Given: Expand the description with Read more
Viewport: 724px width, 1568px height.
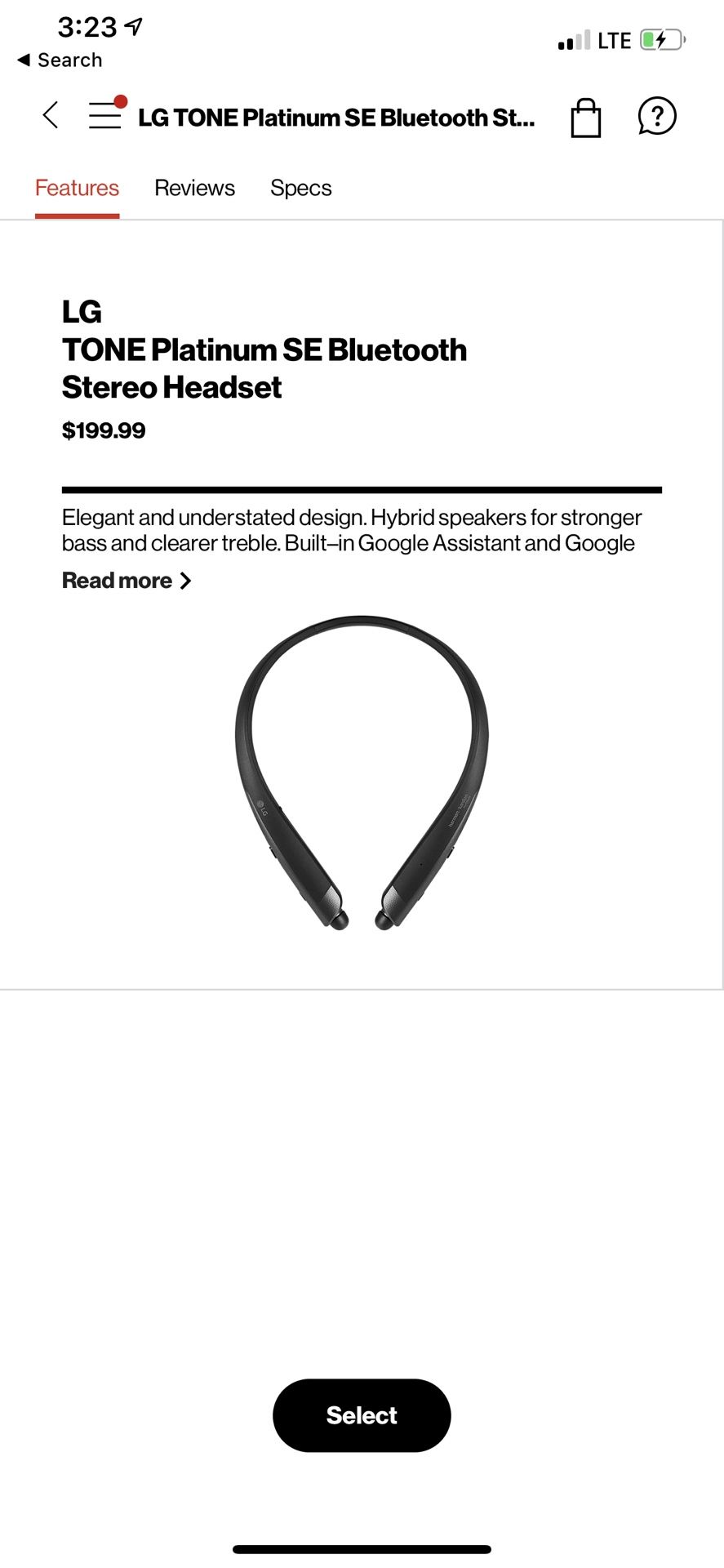Looking at the screenshot, I should [x=127, y=581].
